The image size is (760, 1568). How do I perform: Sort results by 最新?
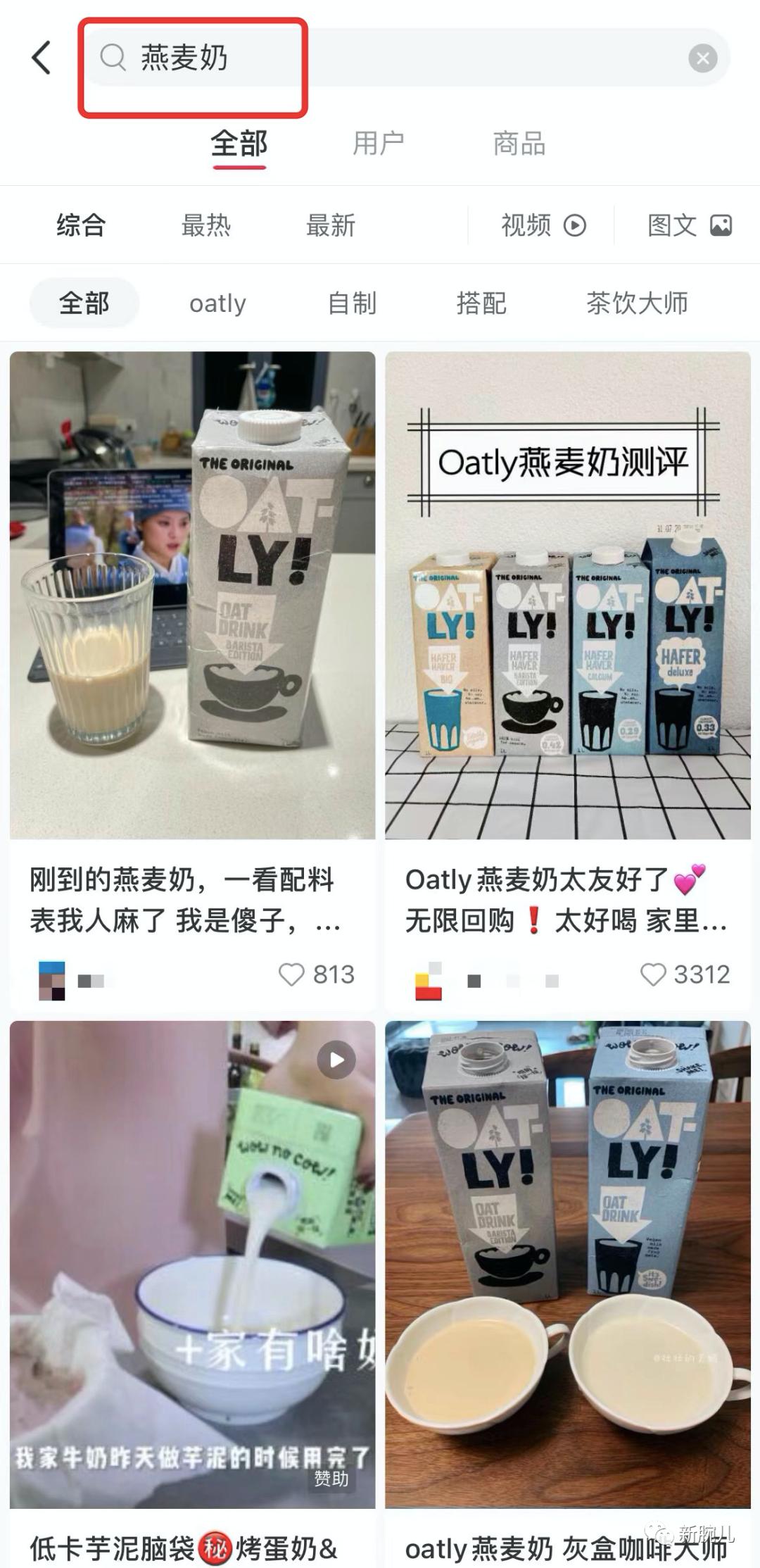[x=331, y=225]
